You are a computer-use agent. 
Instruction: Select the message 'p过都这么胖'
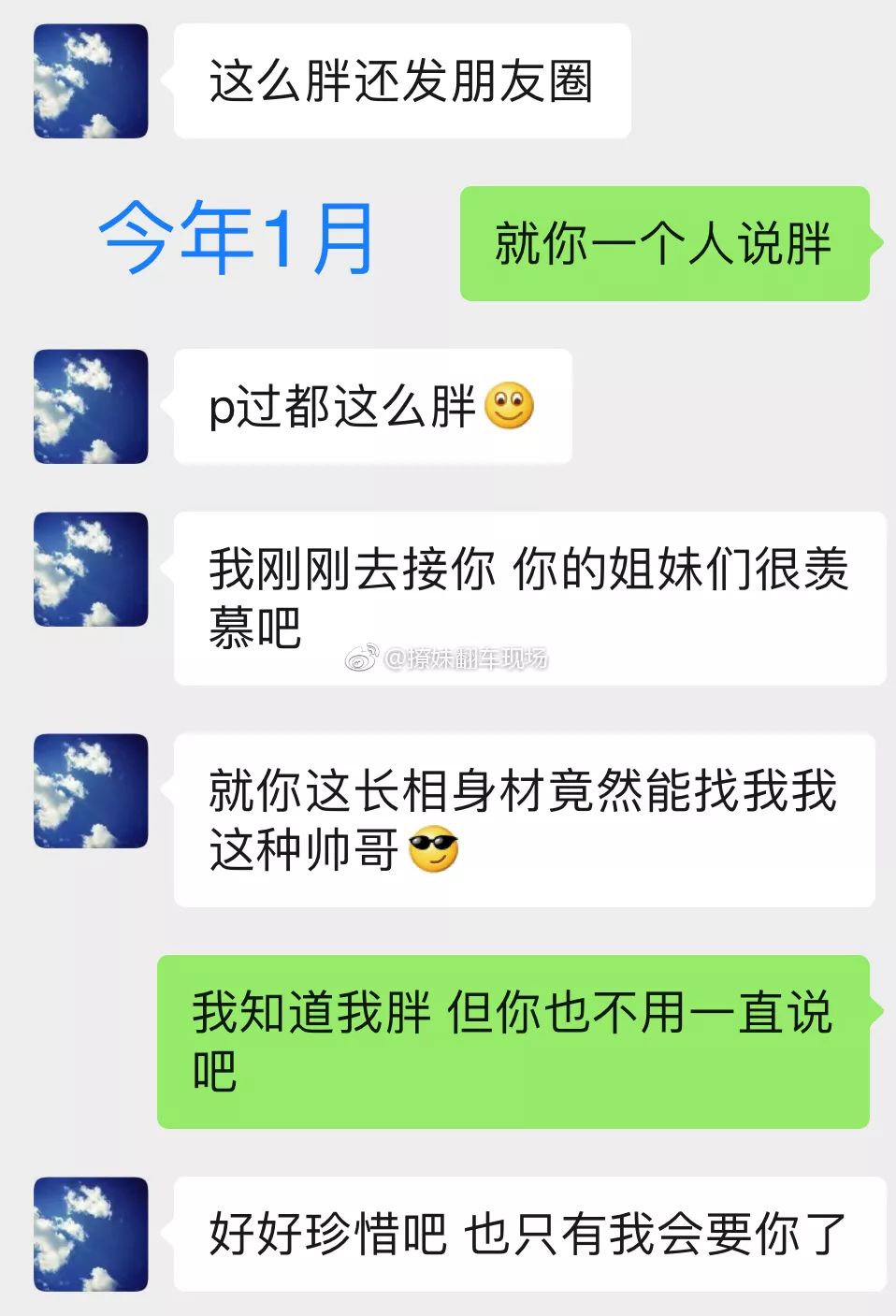[365, 409]
